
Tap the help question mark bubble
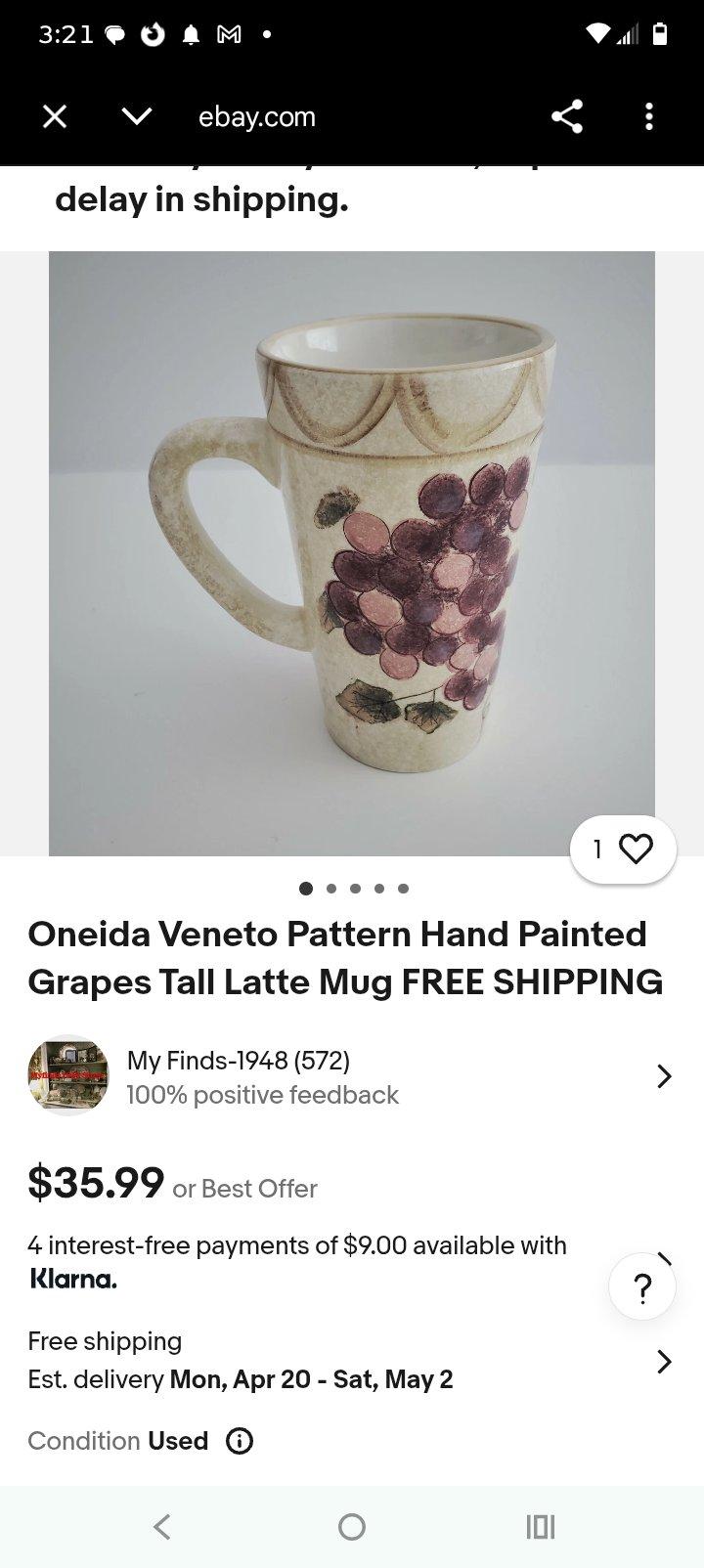click(642, 1286)
